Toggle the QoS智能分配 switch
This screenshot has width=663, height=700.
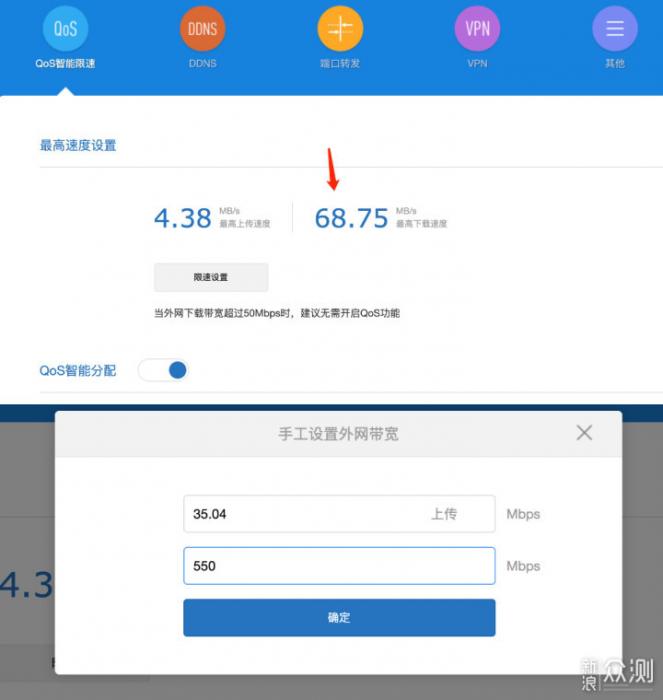point(163,370)
